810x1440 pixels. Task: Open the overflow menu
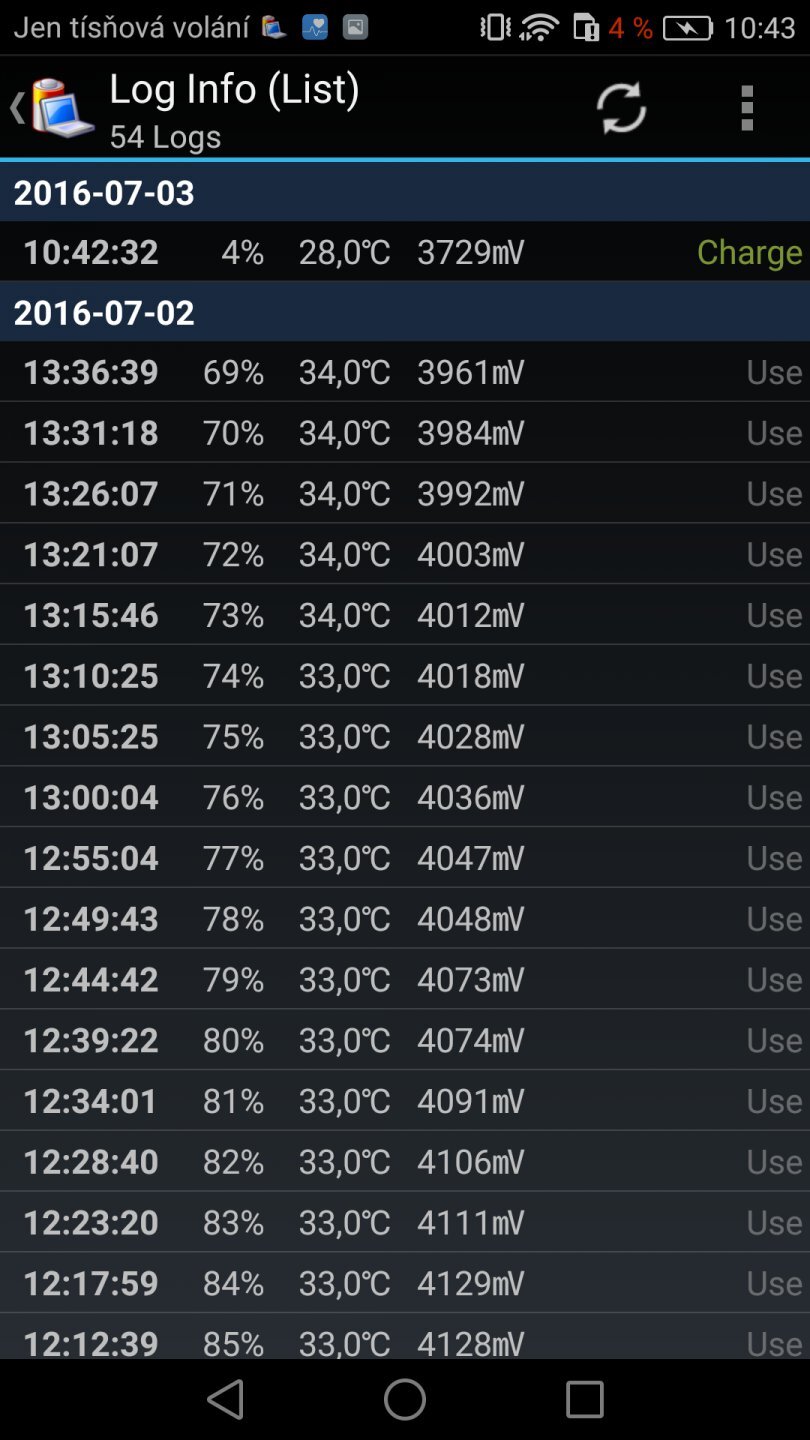tap(747, 108)
